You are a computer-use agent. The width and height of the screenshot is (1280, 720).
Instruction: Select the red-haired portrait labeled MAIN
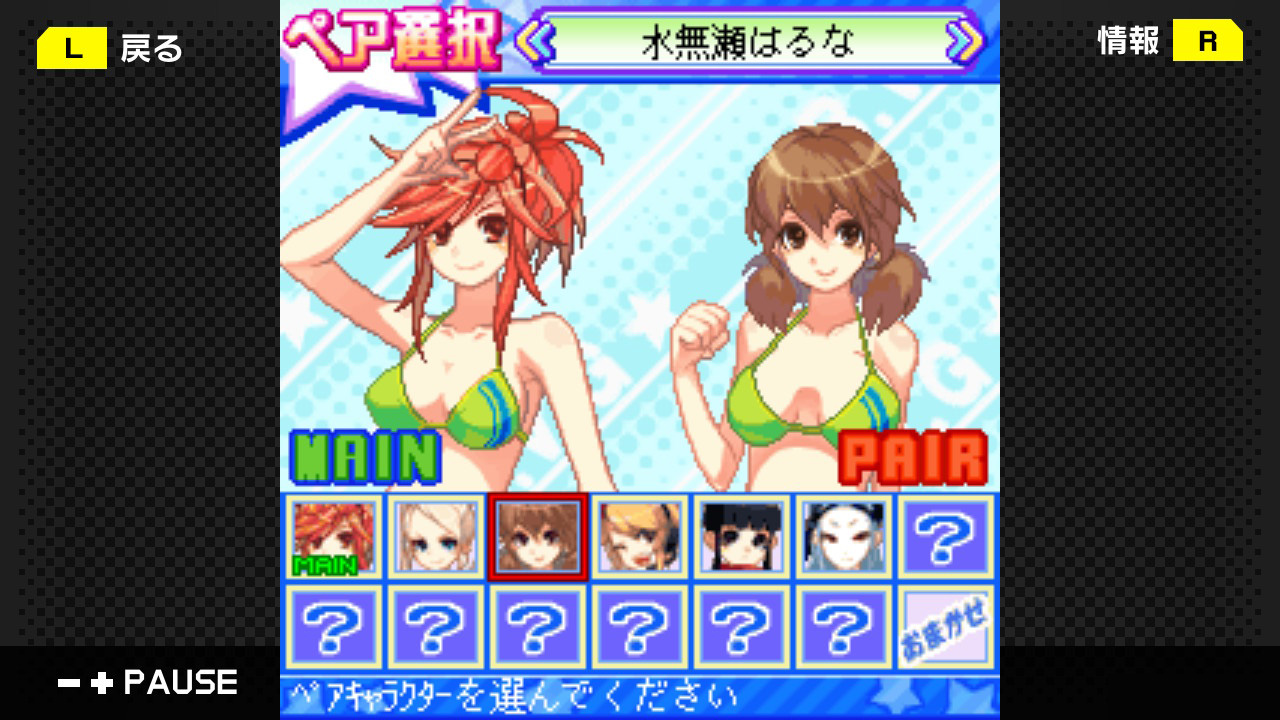coord(334,537)
